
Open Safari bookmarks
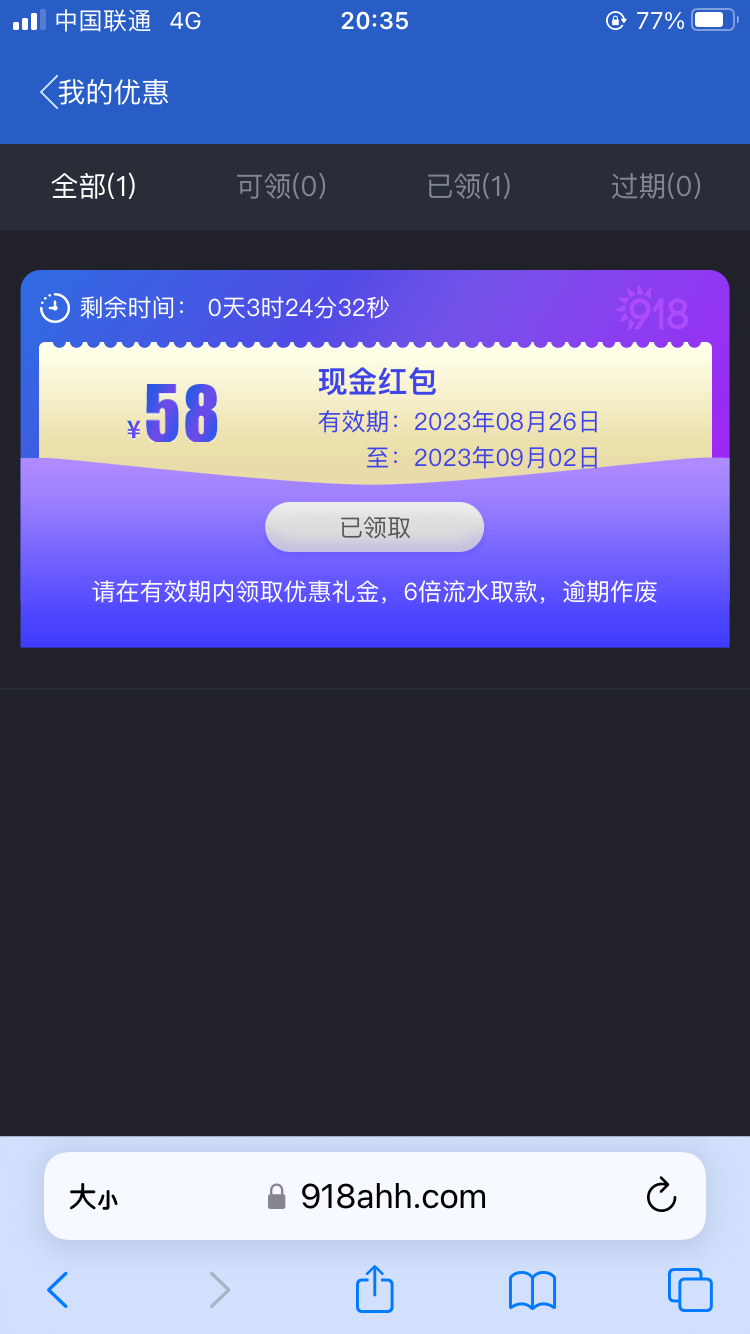point(532,1290)
